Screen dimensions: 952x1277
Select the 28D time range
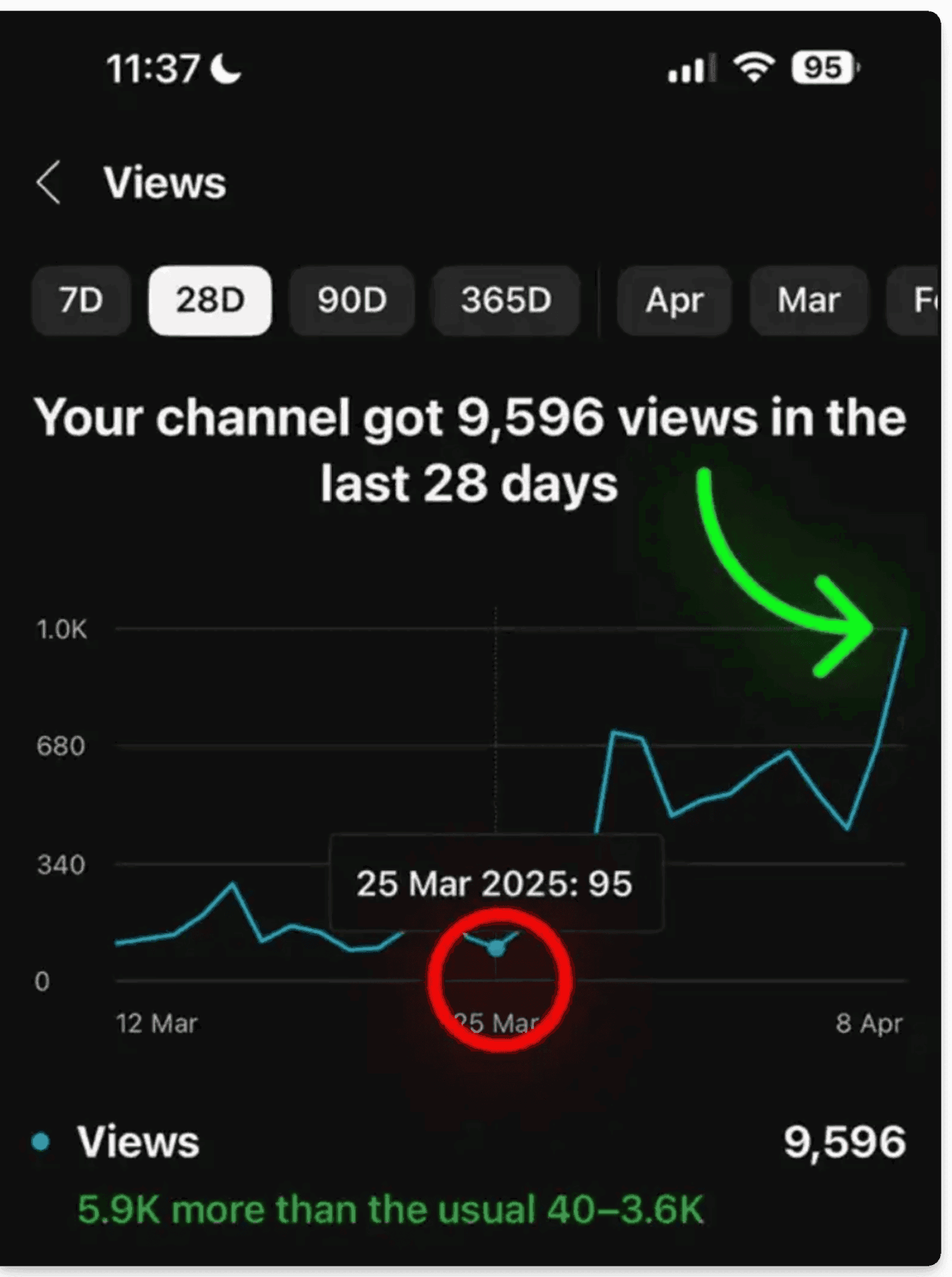click(x=210, y=301)
